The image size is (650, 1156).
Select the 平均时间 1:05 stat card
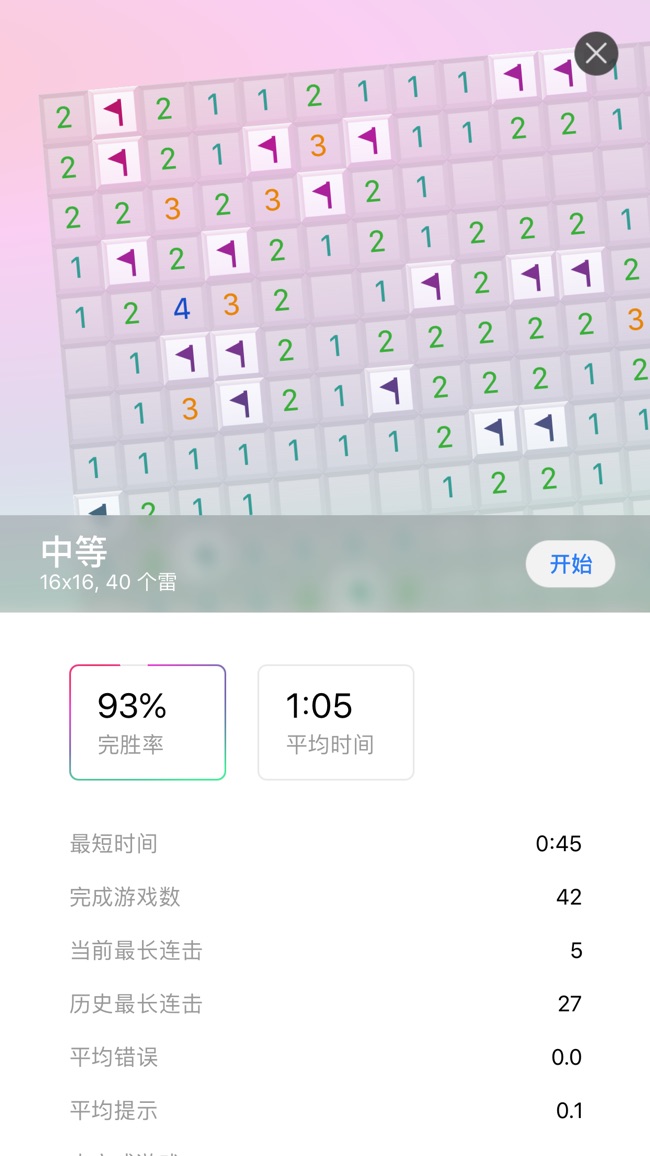coord(336,722)
